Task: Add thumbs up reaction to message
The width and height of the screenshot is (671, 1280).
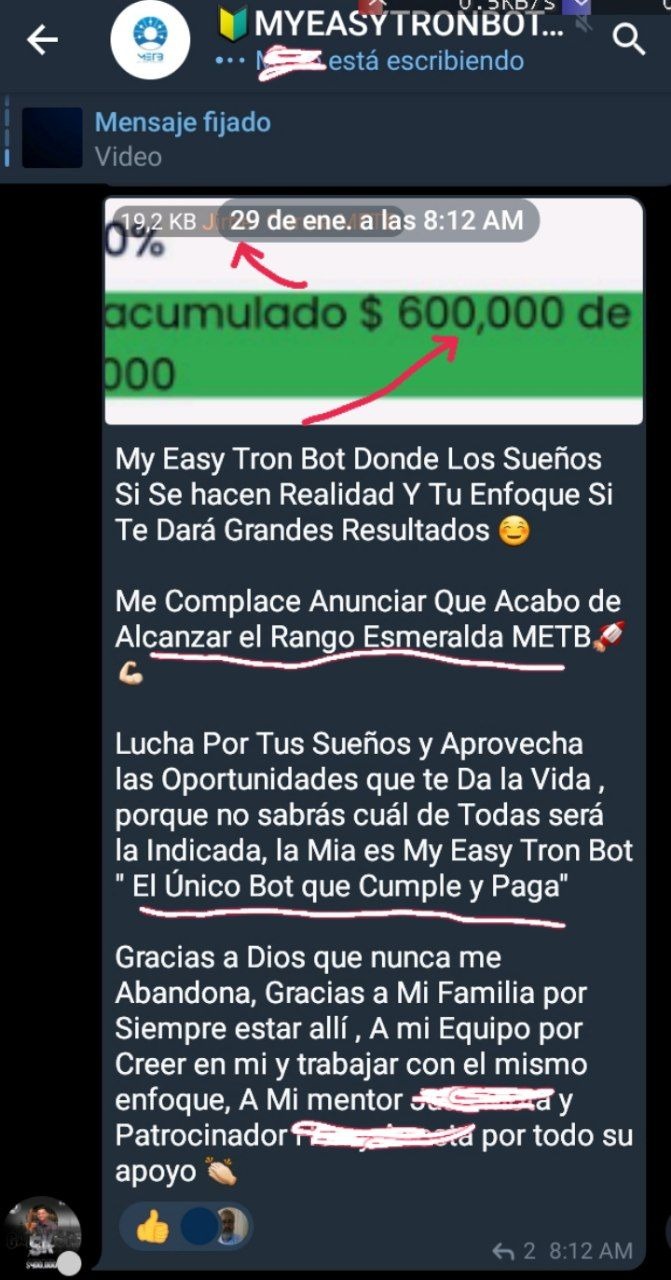Action: (153, 1226)
